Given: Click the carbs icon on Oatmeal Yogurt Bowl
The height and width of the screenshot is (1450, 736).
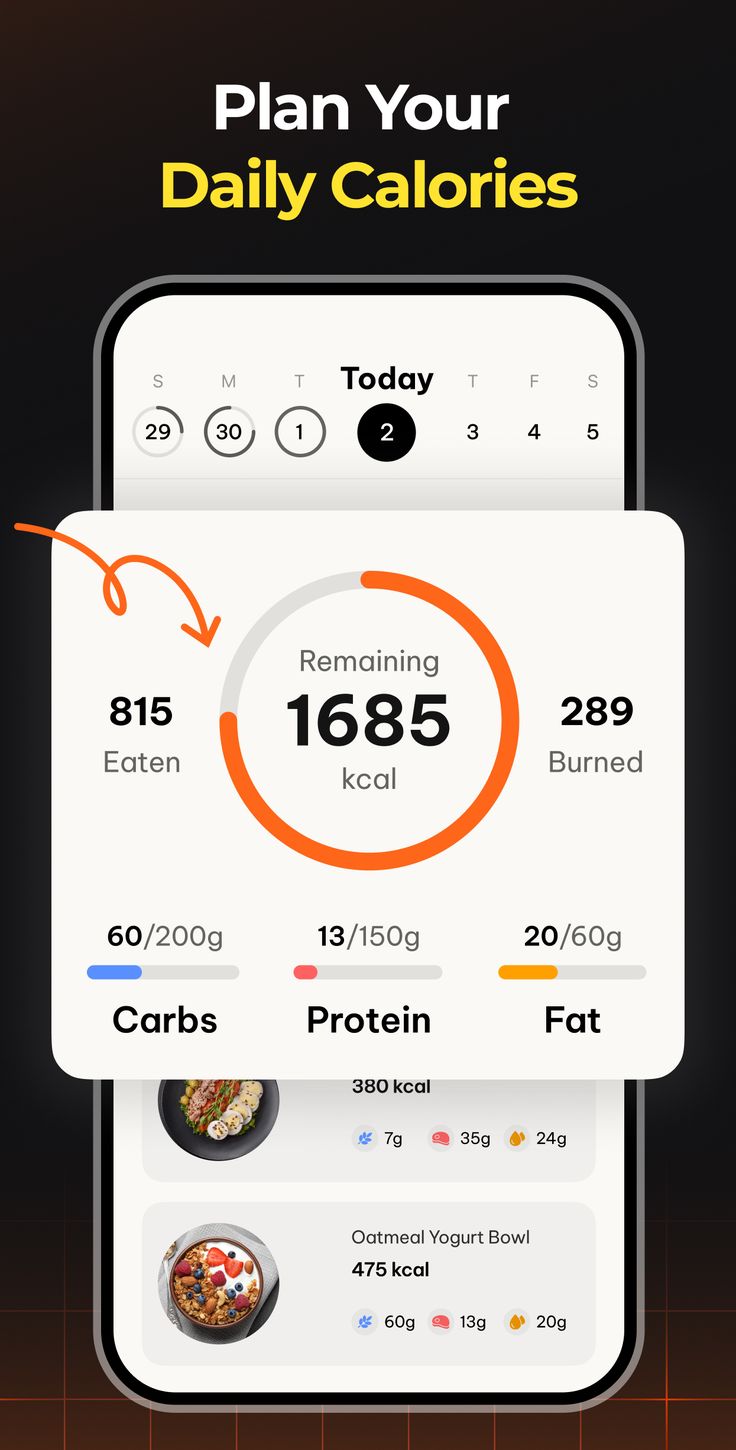Looking at the screenshot, I should pos(362,1320).
